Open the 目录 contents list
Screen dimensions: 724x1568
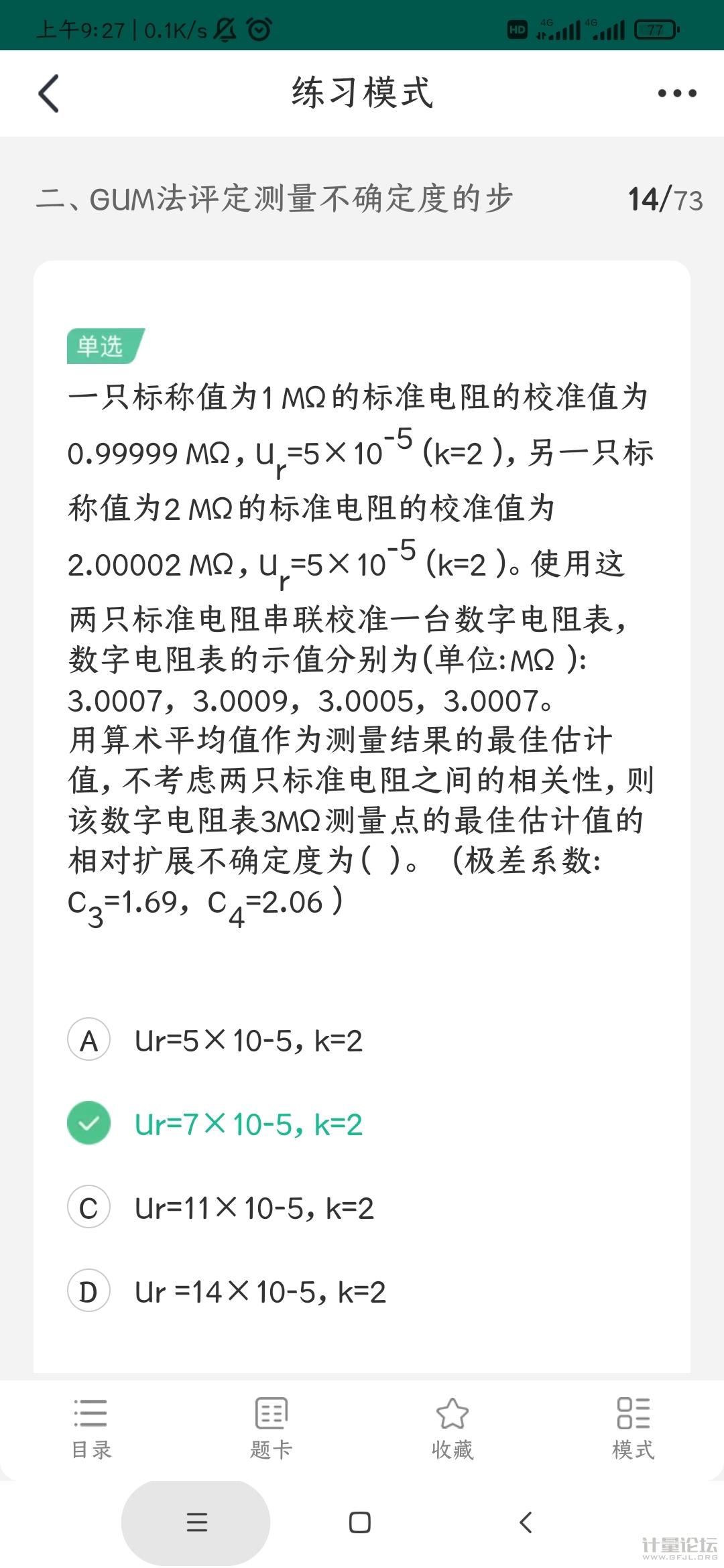point(90,1427)
